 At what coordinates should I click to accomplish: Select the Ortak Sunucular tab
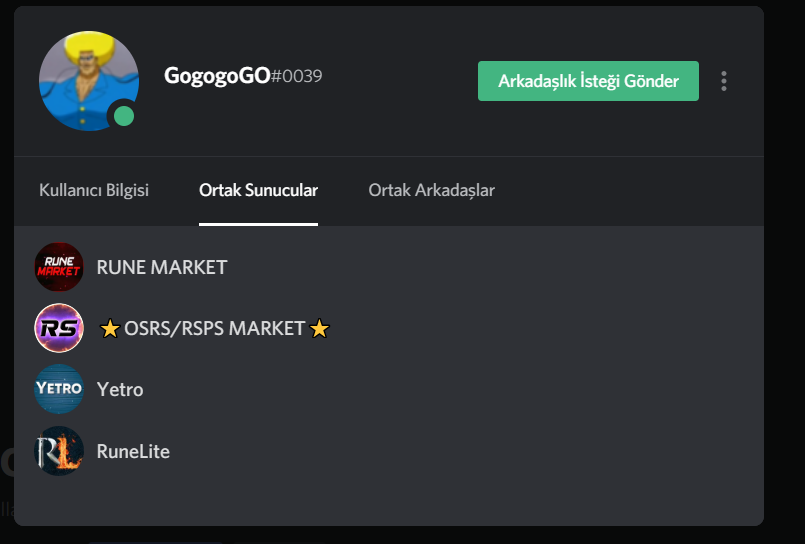tap(258, 190)
